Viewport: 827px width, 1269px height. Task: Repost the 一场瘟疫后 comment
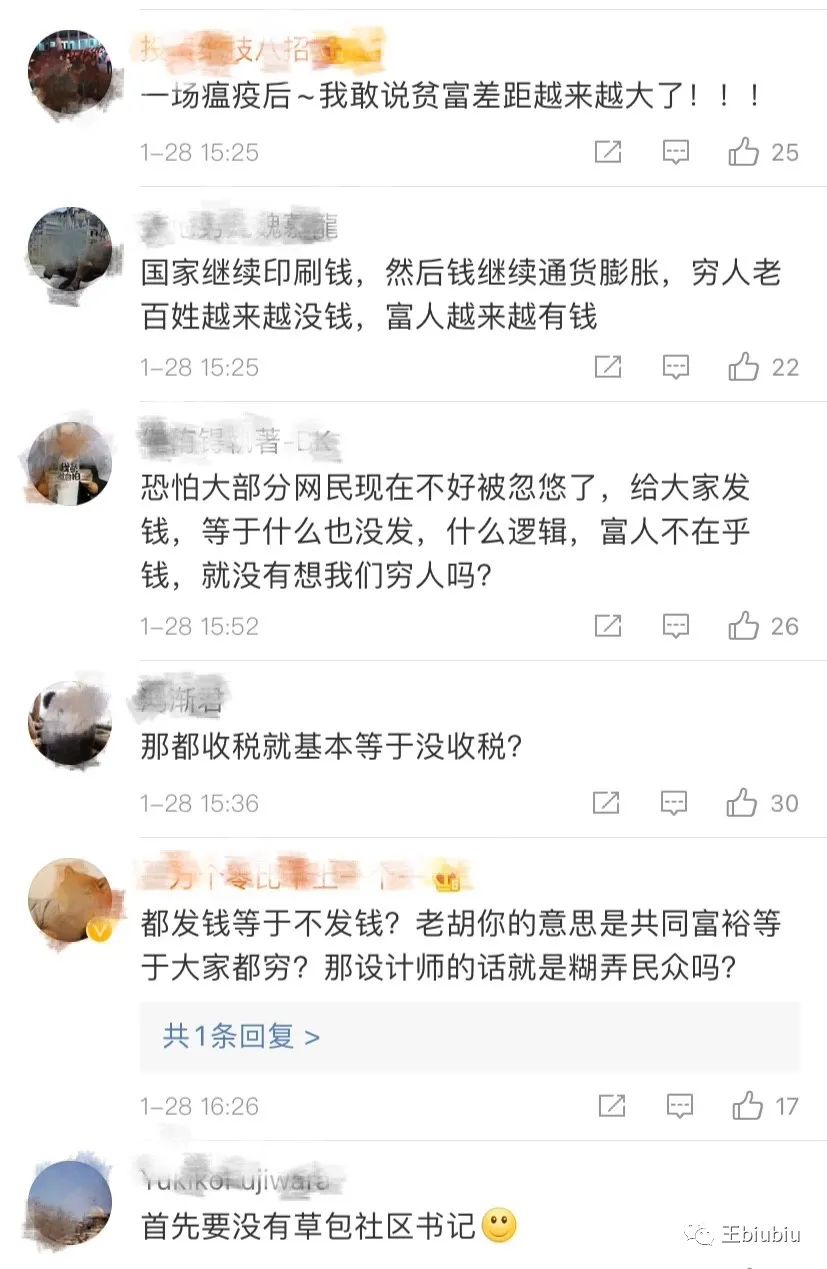pos(608,152)
